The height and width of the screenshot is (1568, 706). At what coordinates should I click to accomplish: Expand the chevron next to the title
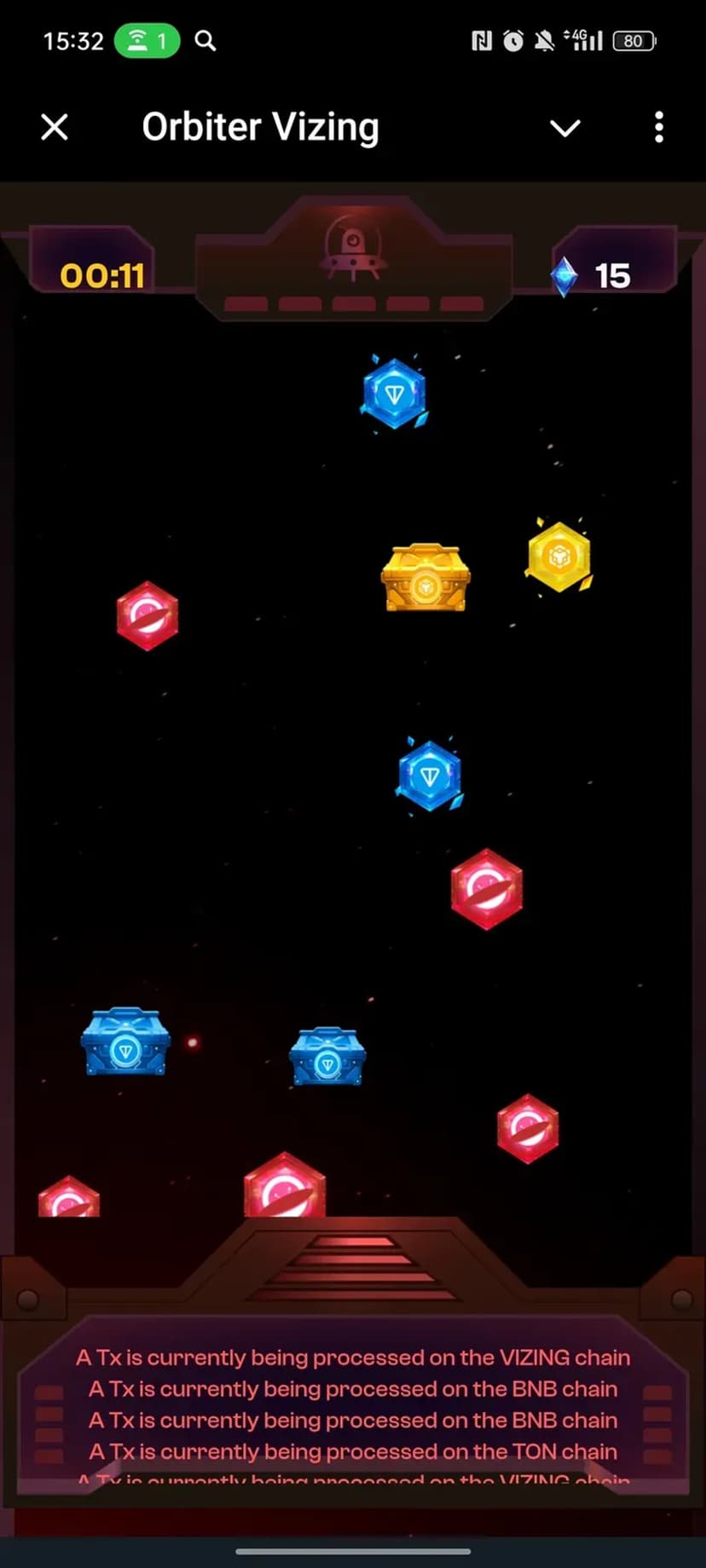pos(564,129)
